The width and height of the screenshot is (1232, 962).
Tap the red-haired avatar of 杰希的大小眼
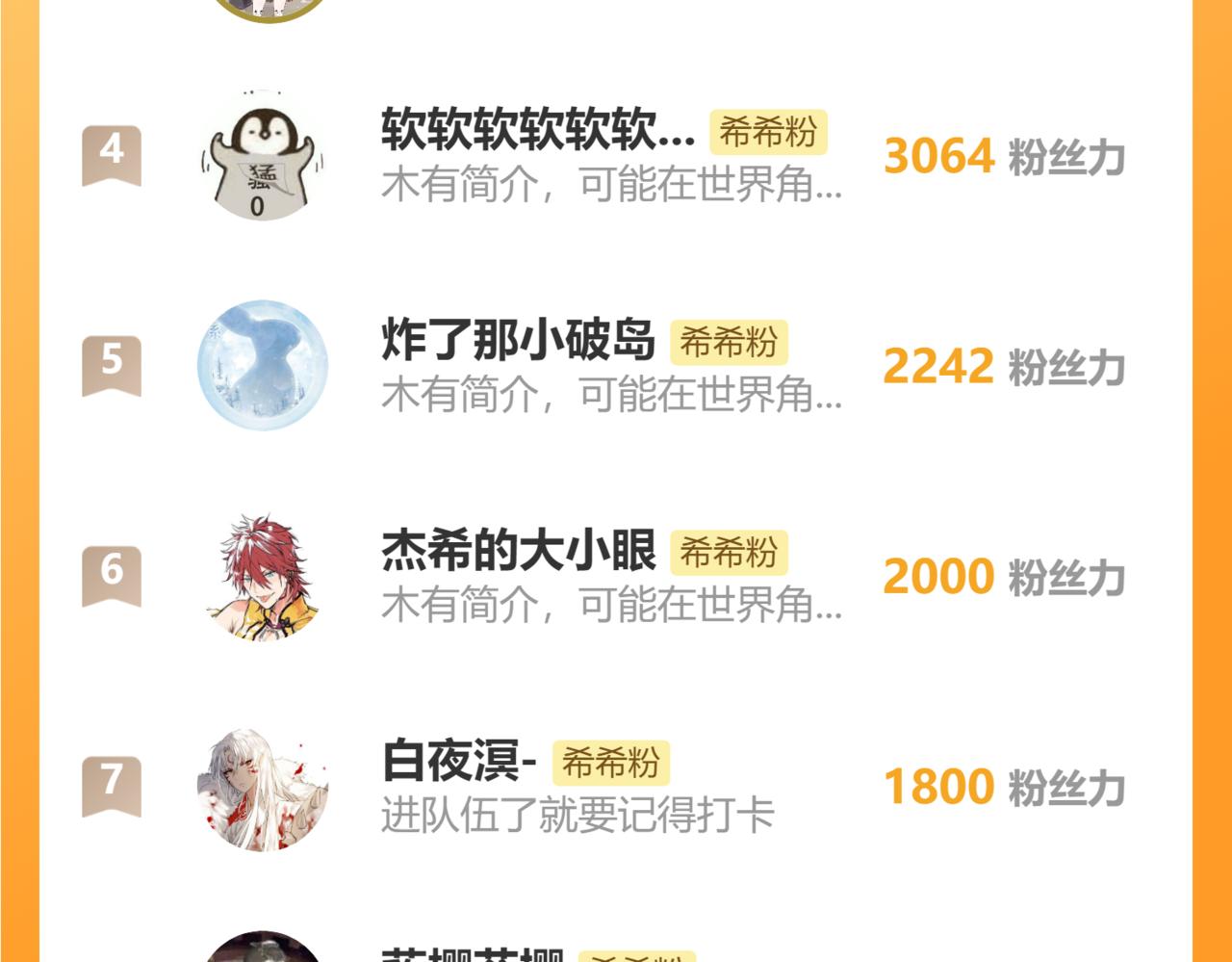[262, 576]
